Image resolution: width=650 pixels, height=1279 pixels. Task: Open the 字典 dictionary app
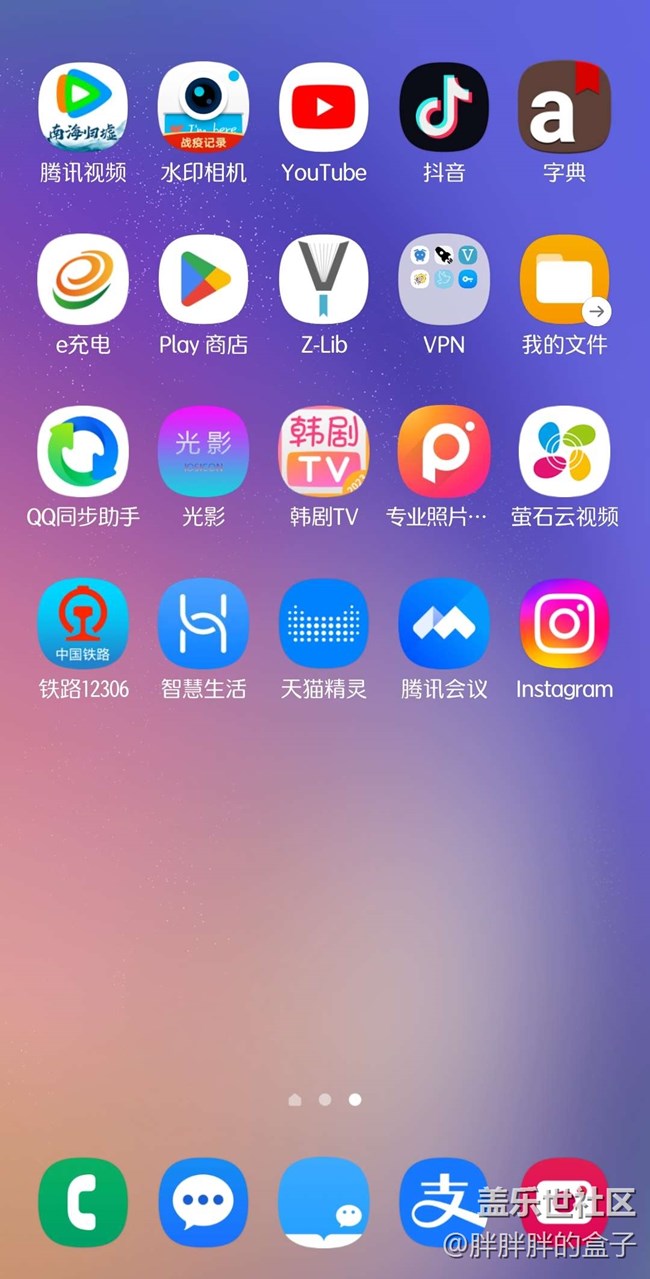click(x=564, y=106)
